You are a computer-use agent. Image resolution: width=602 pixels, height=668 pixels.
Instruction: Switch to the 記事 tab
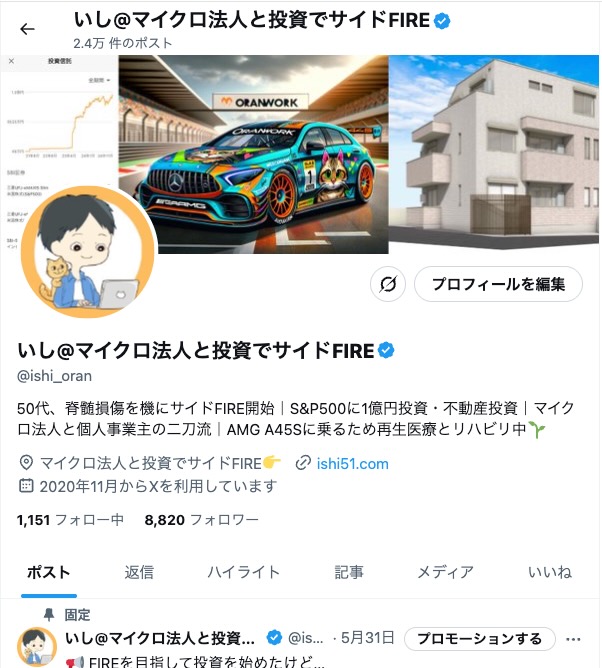(349, 572)
